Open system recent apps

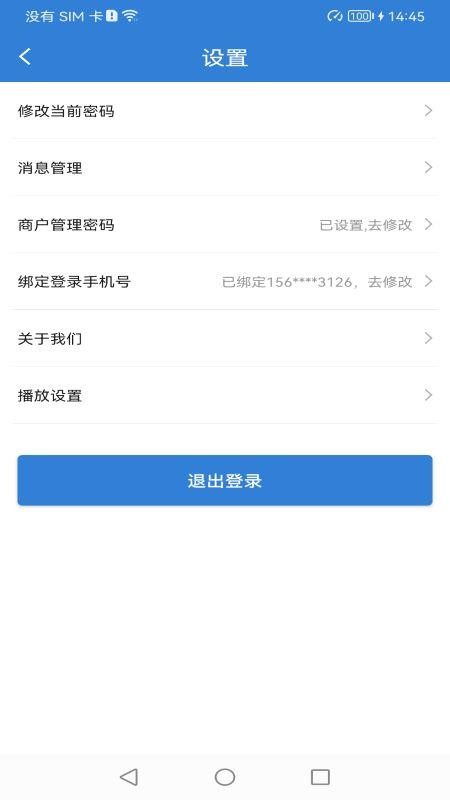(x=320, y=777)
